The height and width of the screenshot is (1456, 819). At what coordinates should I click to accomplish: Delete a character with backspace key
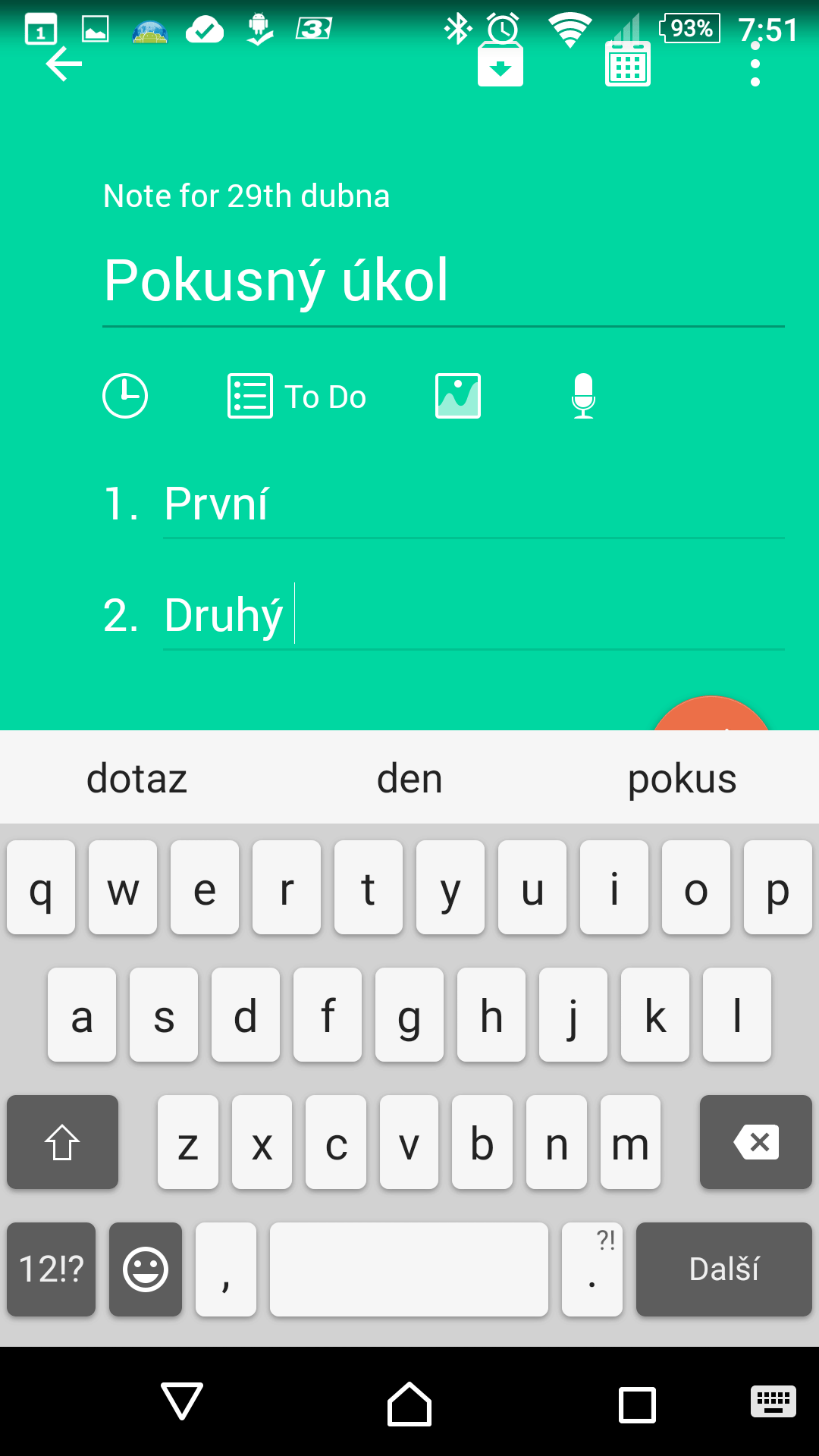click(756, 1142)
